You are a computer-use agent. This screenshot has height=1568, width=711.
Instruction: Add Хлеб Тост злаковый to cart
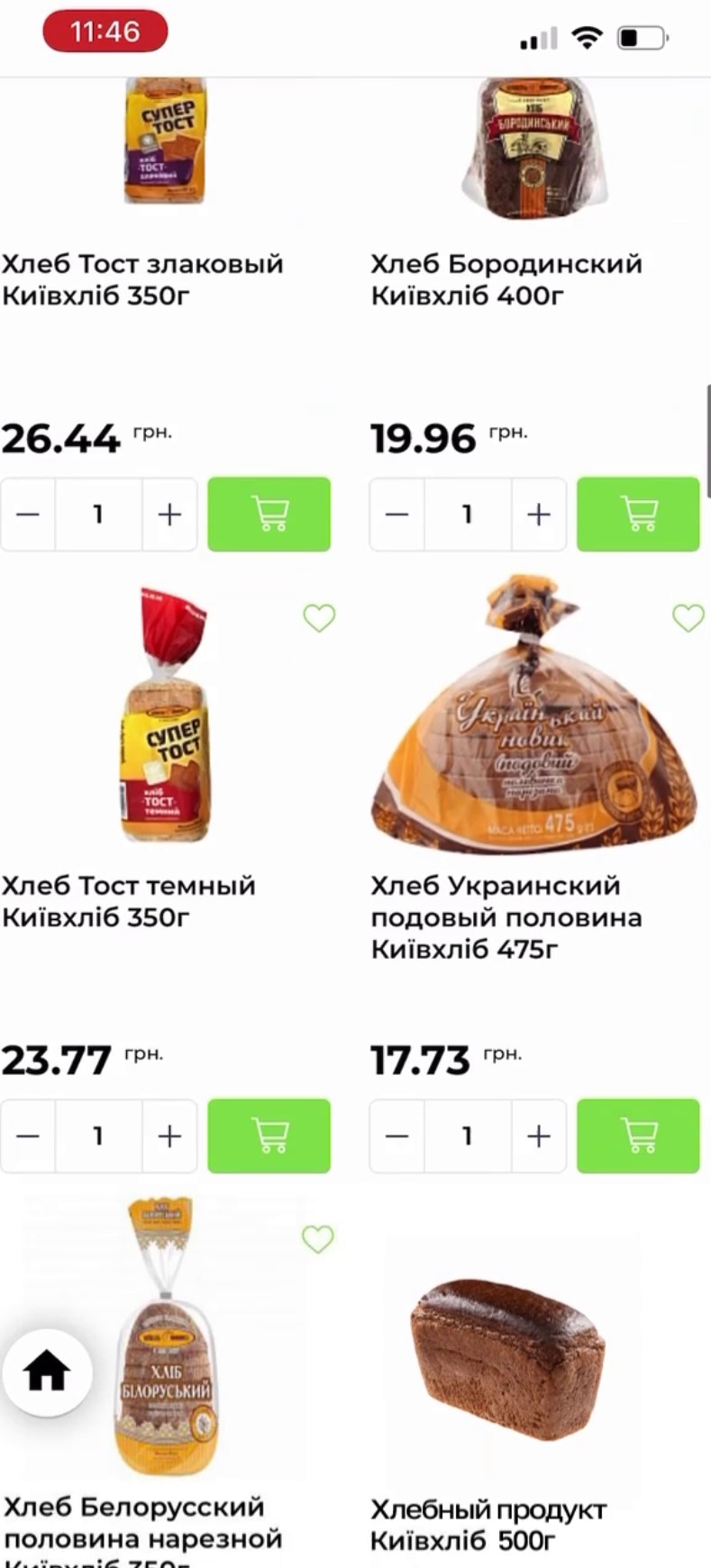pyautogui.click(x=269, y=514)
